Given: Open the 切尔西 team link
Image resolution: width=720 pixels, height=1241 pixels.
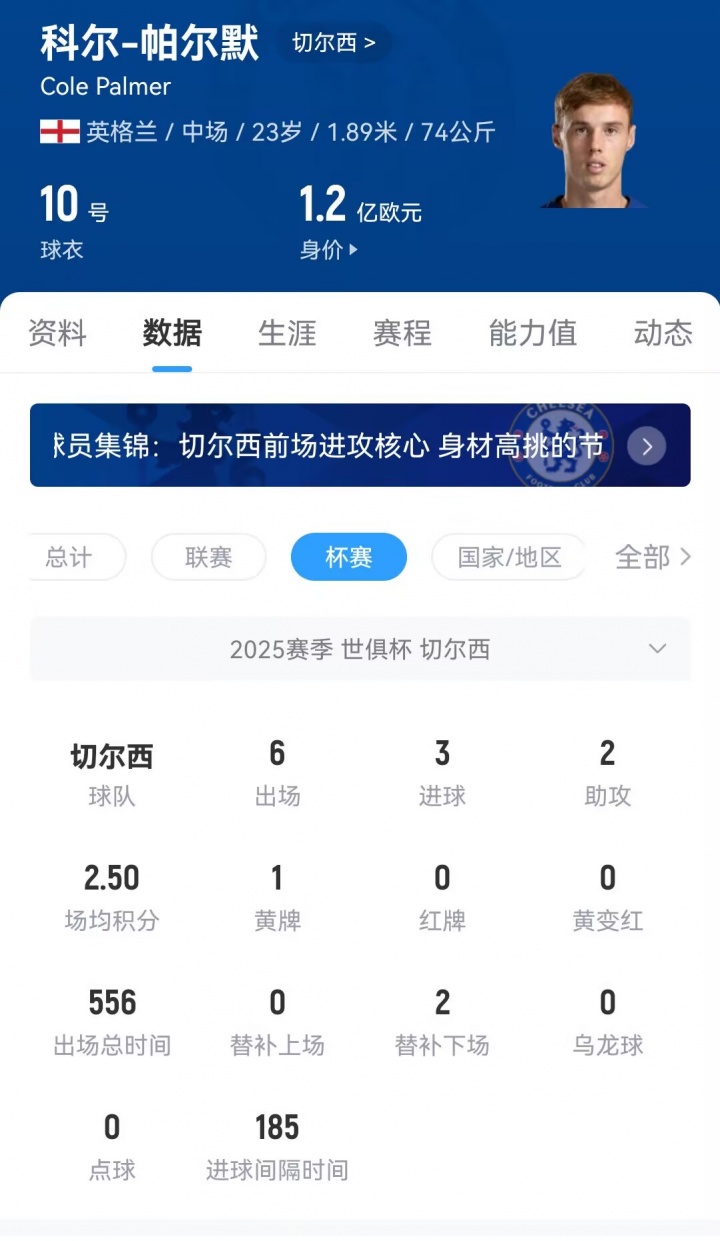Looking at the screenshot, I should point(333,43).
